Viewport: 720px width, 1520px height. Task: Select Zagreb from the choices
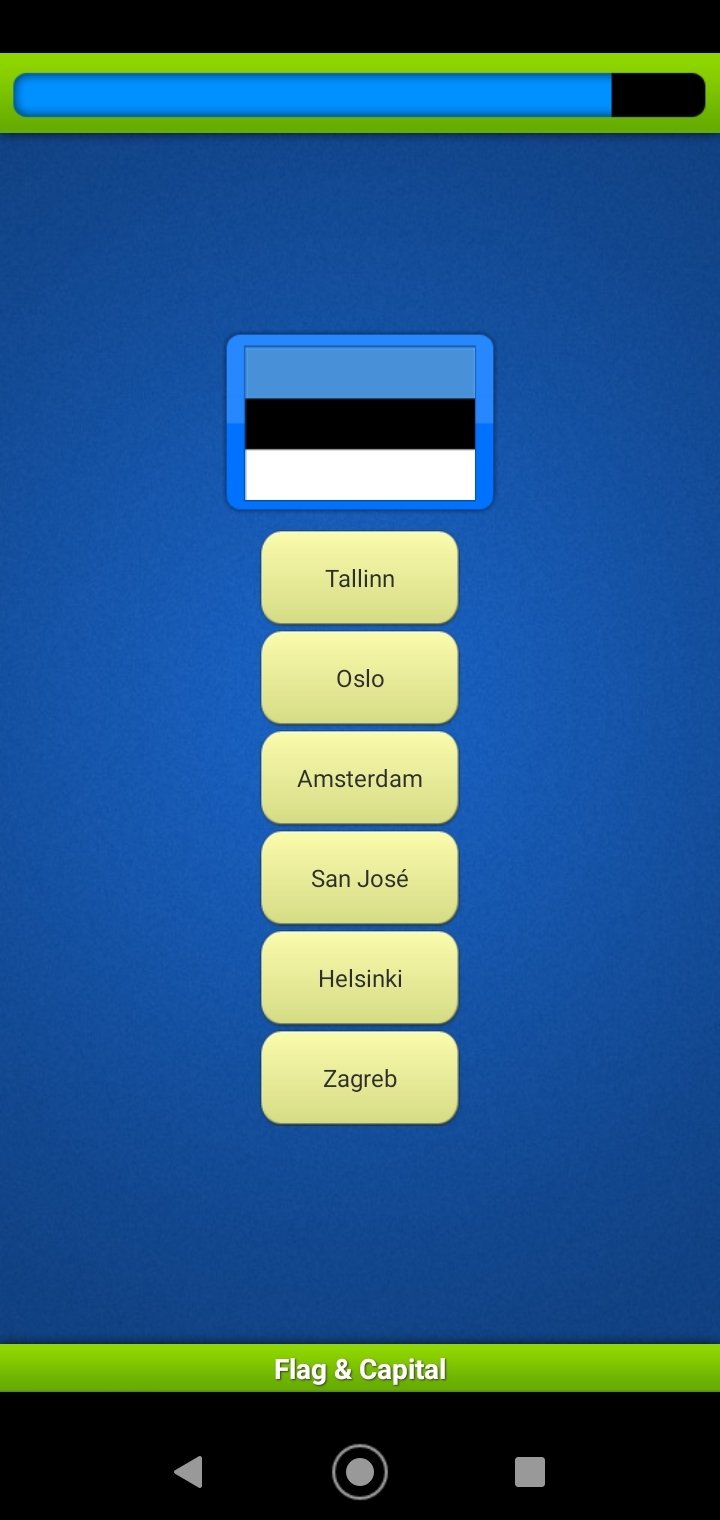360,1078
